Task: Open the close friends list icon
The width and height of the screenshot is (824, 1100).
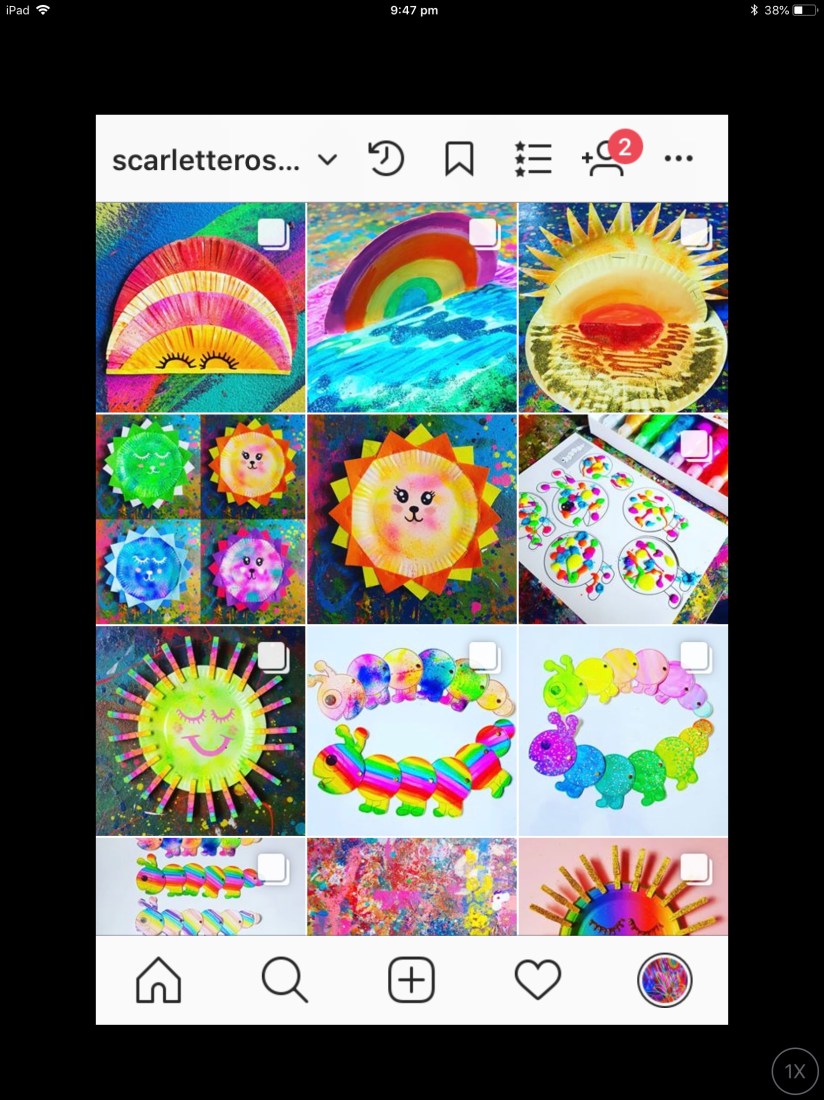Action: [x=532, y=159]
